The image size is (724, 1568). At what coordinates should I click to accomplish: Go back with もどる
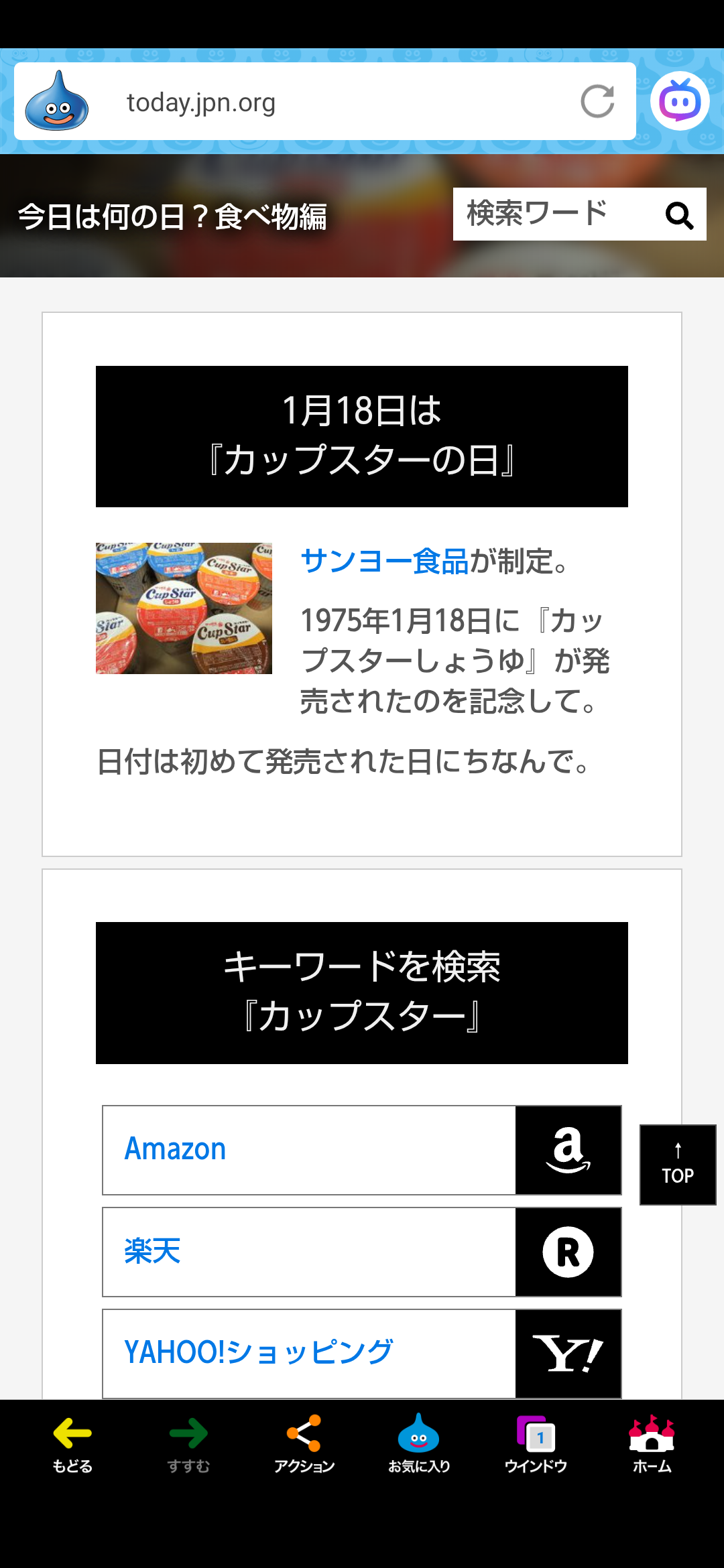[x=72, y=1444]
